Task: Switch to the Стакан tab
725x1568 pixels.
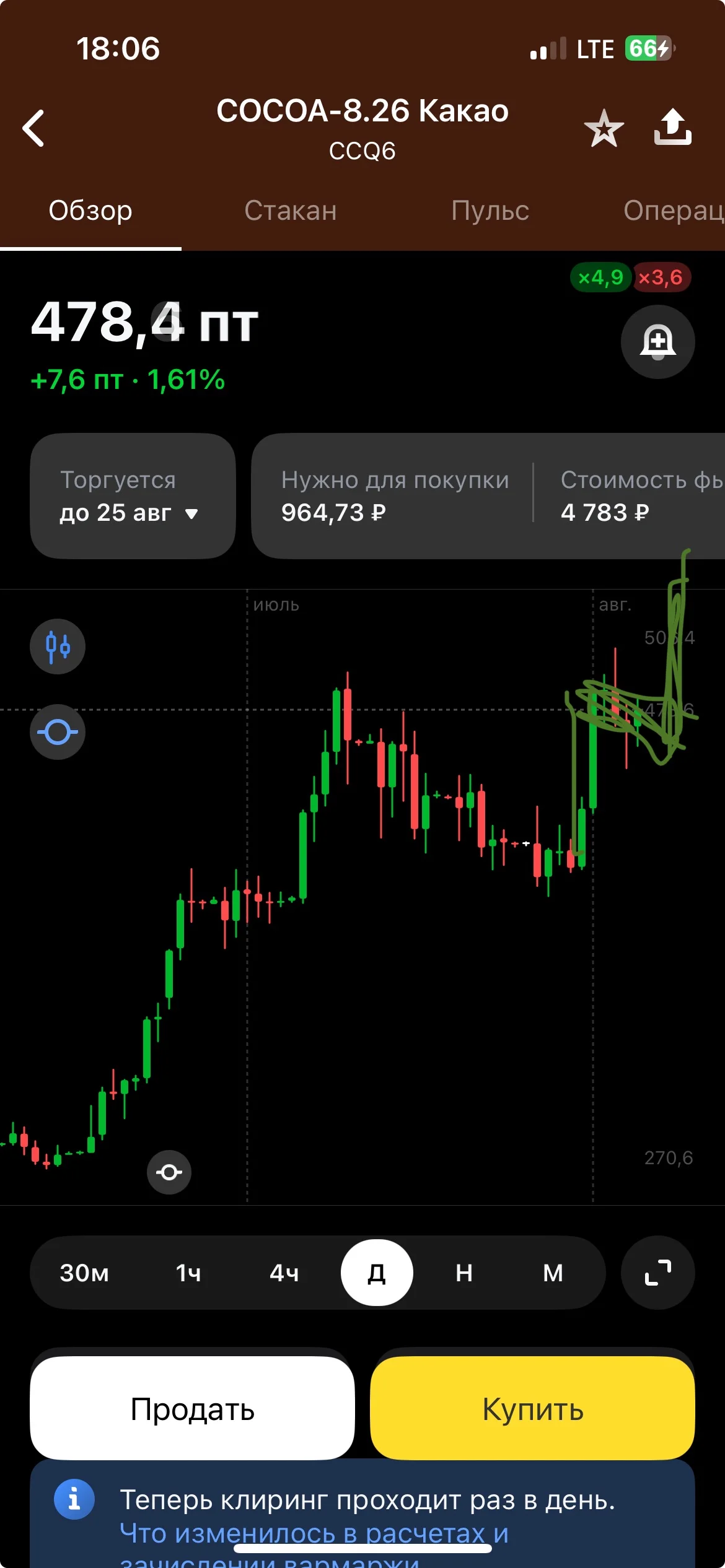Action: tap(291, 211)
